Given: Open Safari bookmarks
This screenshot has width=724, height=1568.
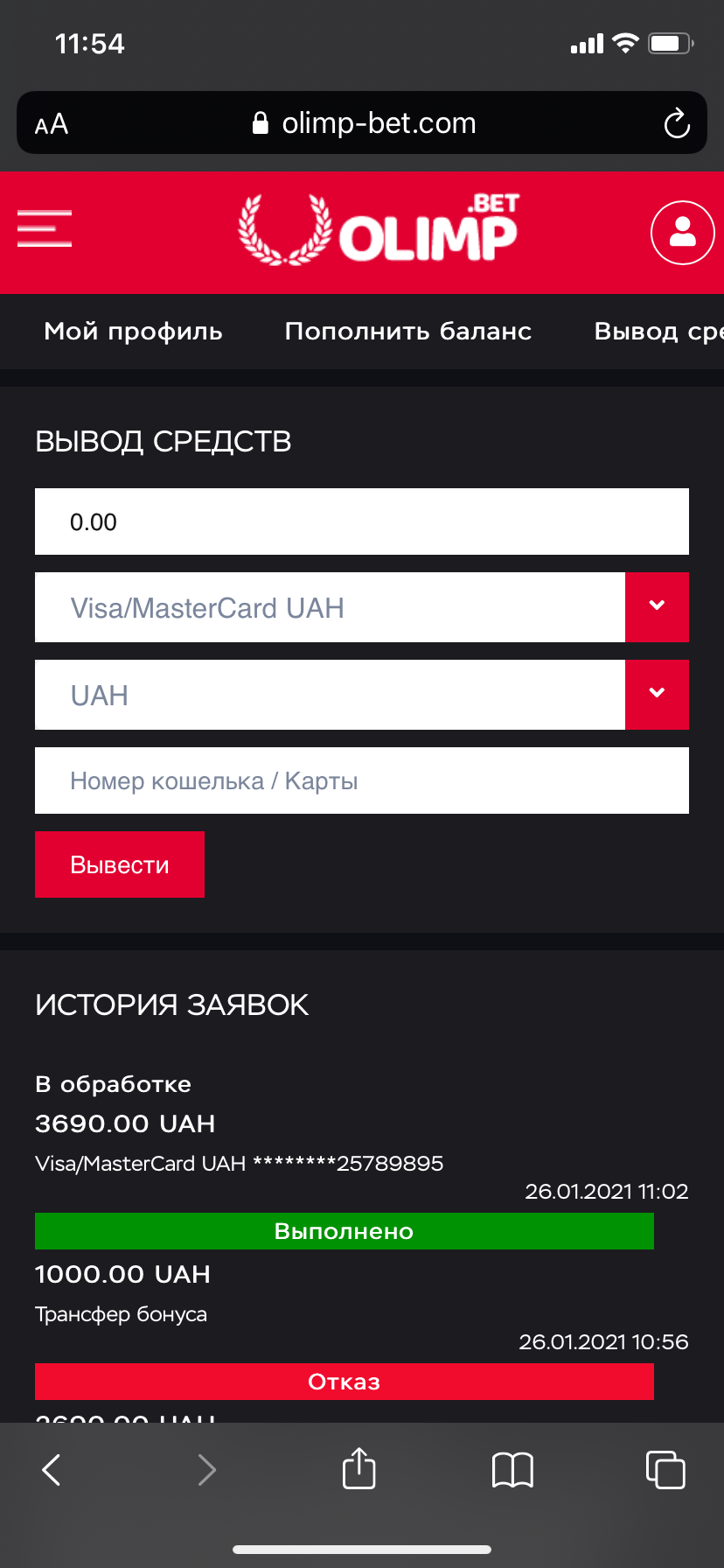Looking at the screenshot, I should click(512, 1469).
